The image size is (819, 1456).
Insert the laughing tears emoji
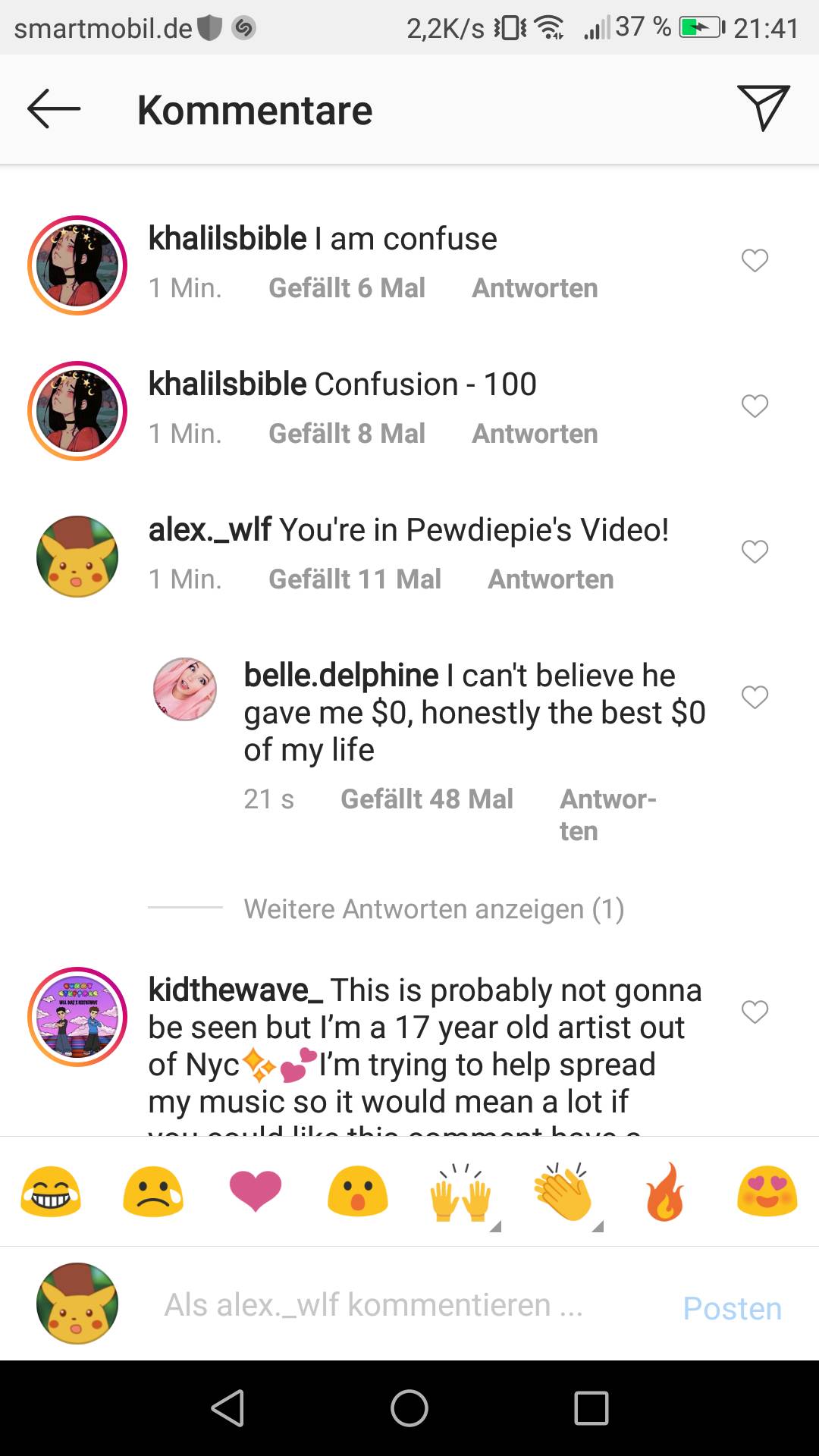[x=51, y=1191]
